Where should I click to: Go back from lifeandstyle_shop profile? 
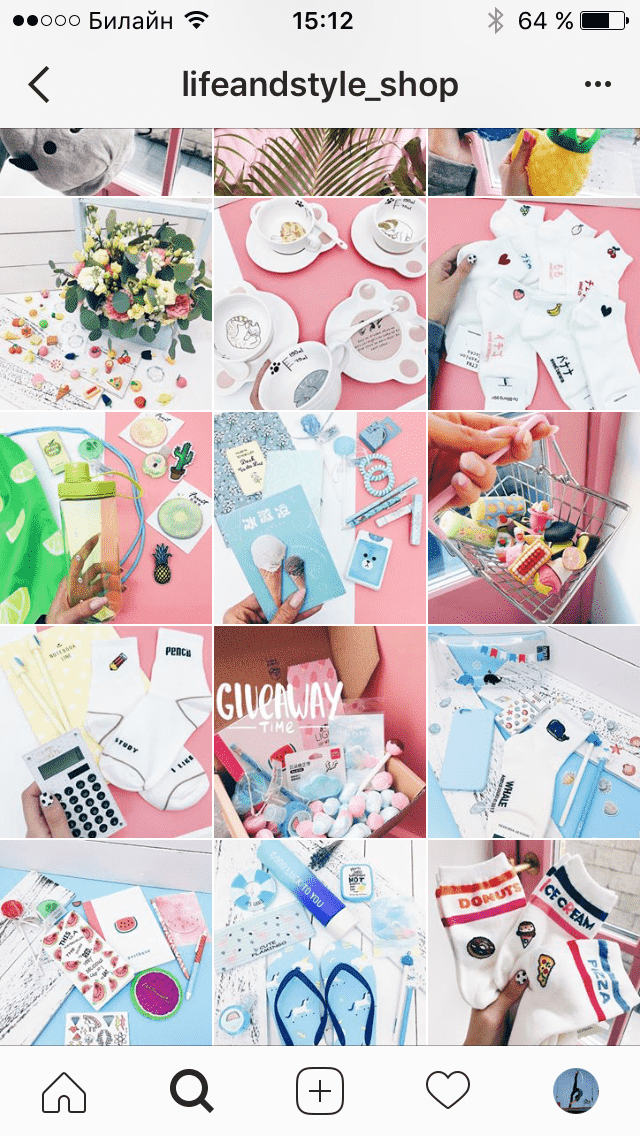pyautogui.click(x=39, y=85)
